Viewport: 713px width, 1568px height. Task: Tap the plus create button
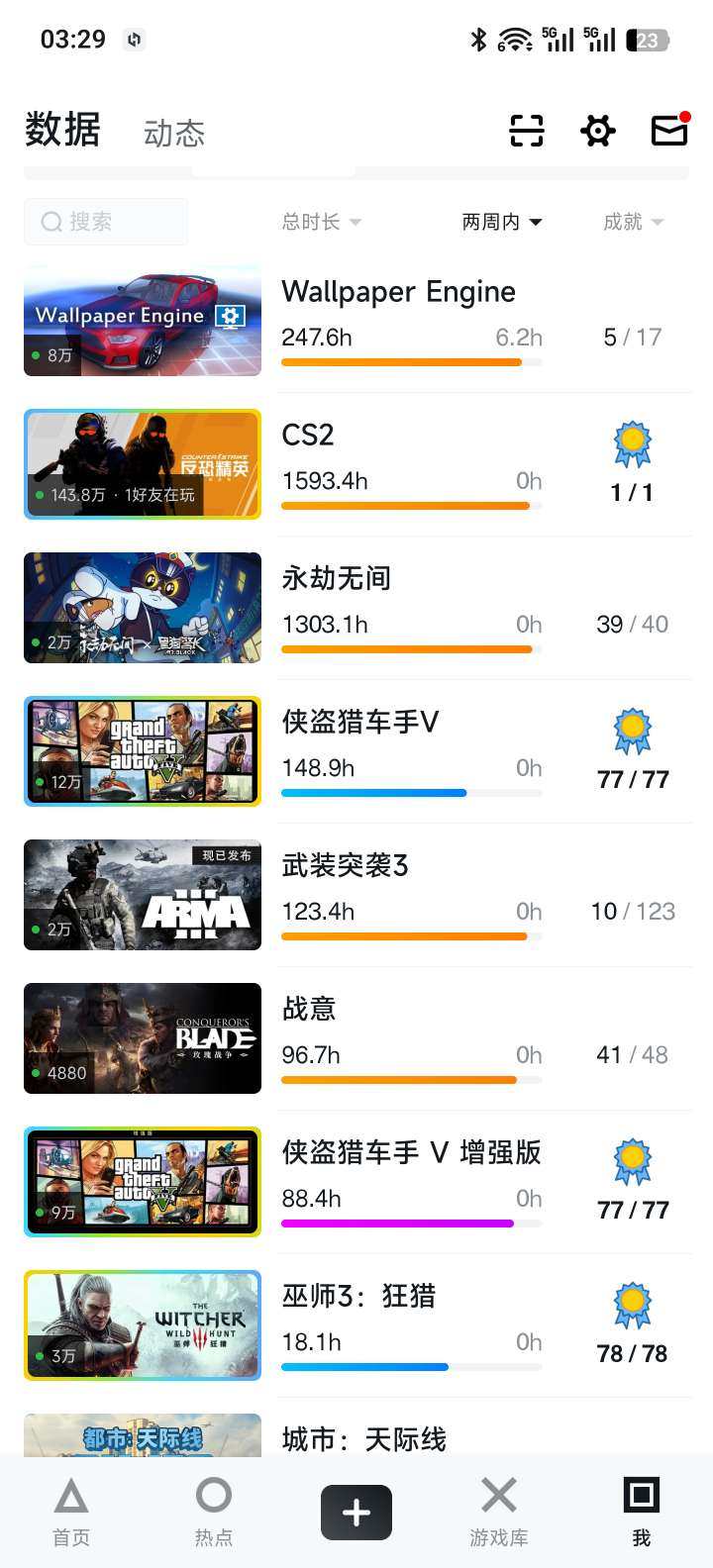pyautogui.click(x=356, y=1513)
